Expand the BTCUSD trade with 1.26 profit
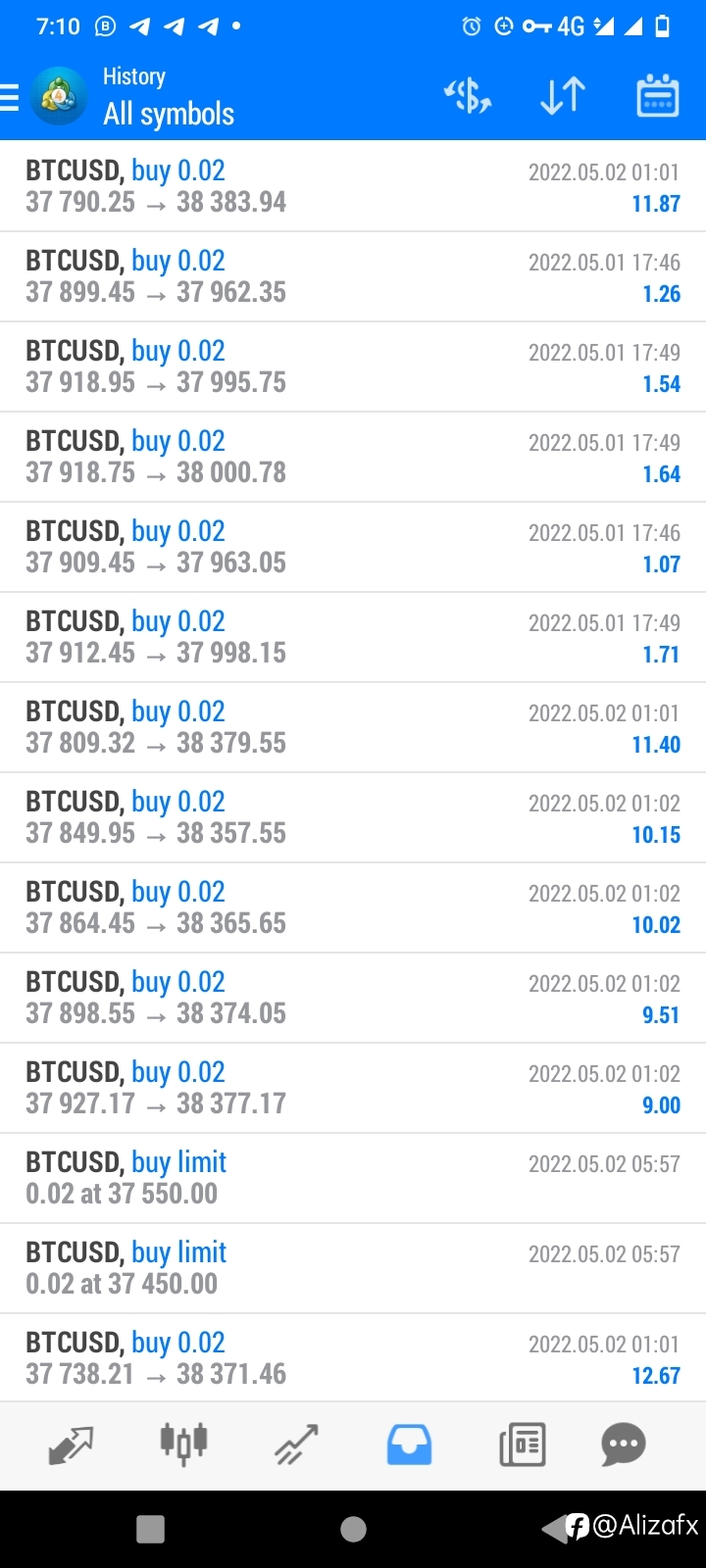Image resolution: width=706 pixels, height=1568 pixels. coord(353,276)
